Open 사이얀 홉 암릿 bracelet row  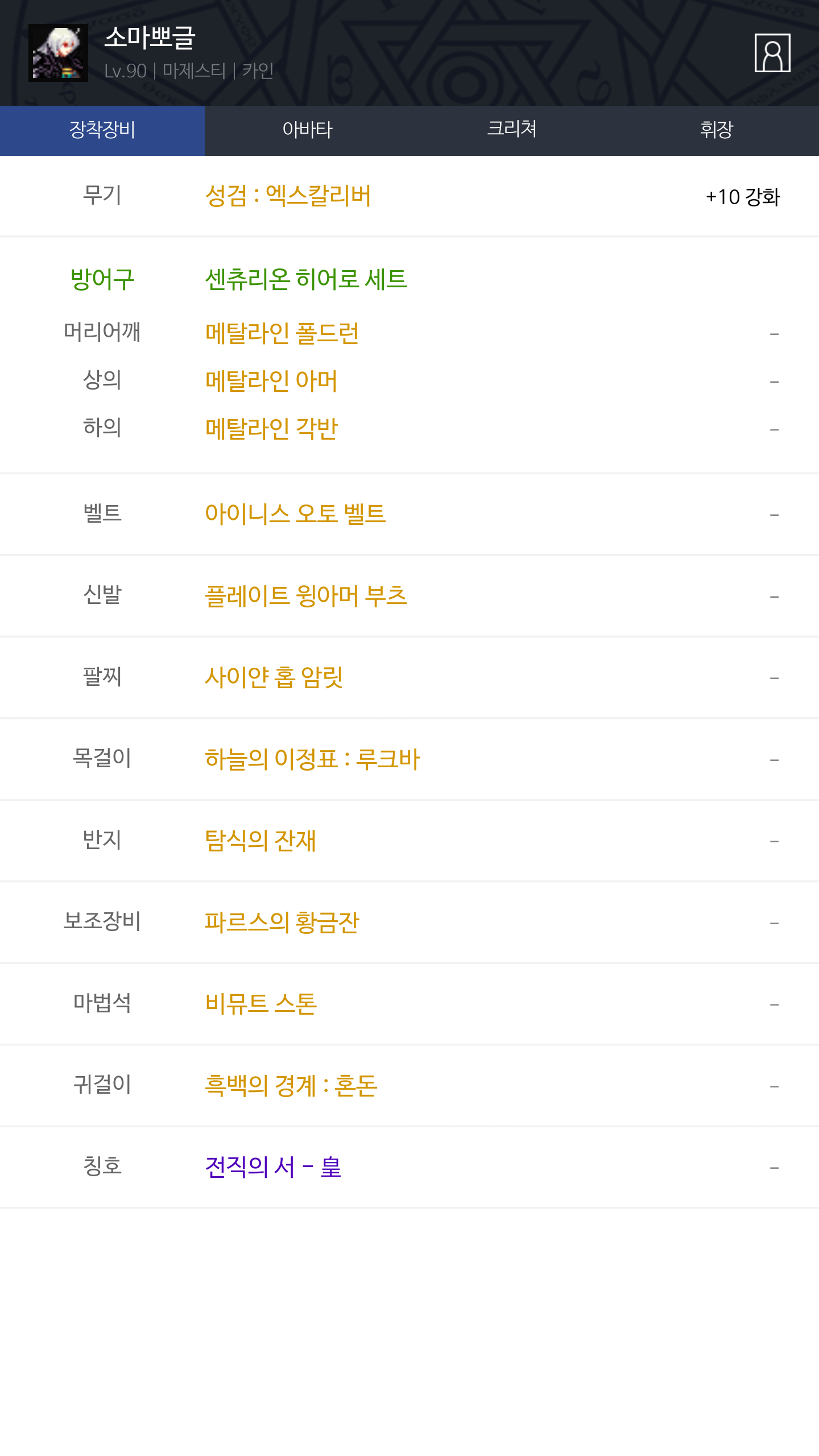coord(409,677)
